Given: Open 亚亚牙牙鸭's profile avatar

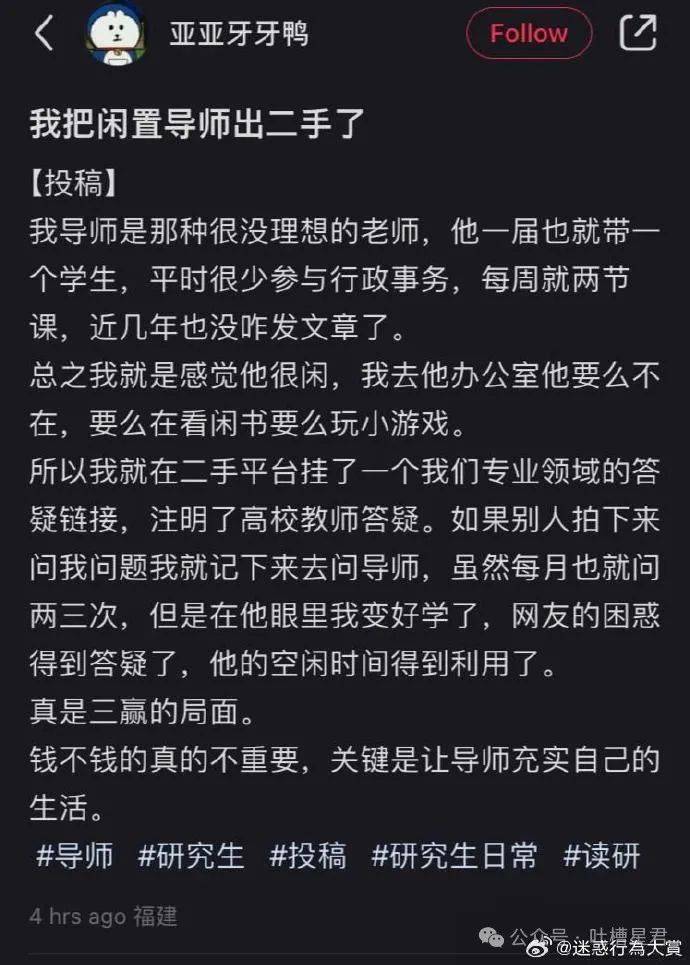Looking at the screenshot, I should click(117, 33).
